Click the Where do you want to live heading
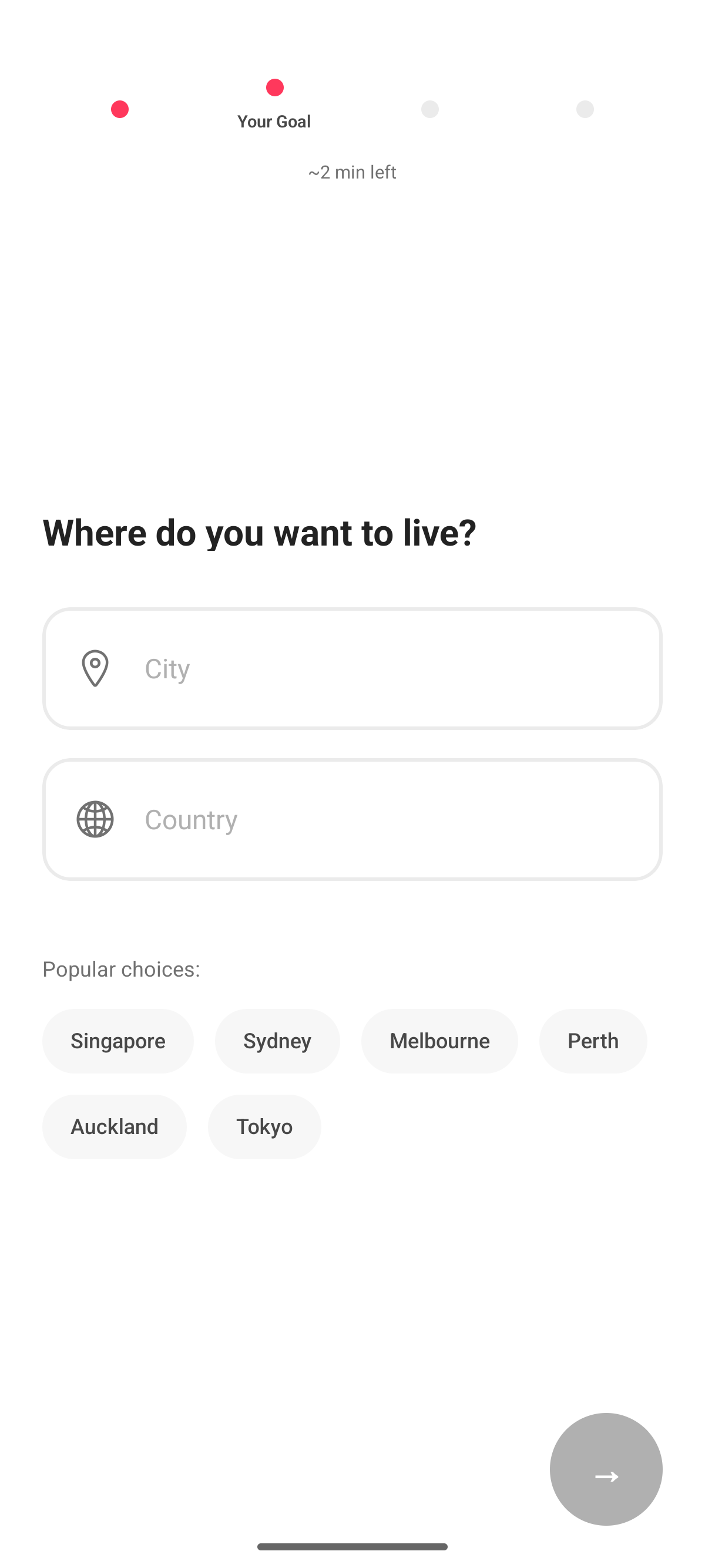705x1568 pixels. [x=258, y=532]
